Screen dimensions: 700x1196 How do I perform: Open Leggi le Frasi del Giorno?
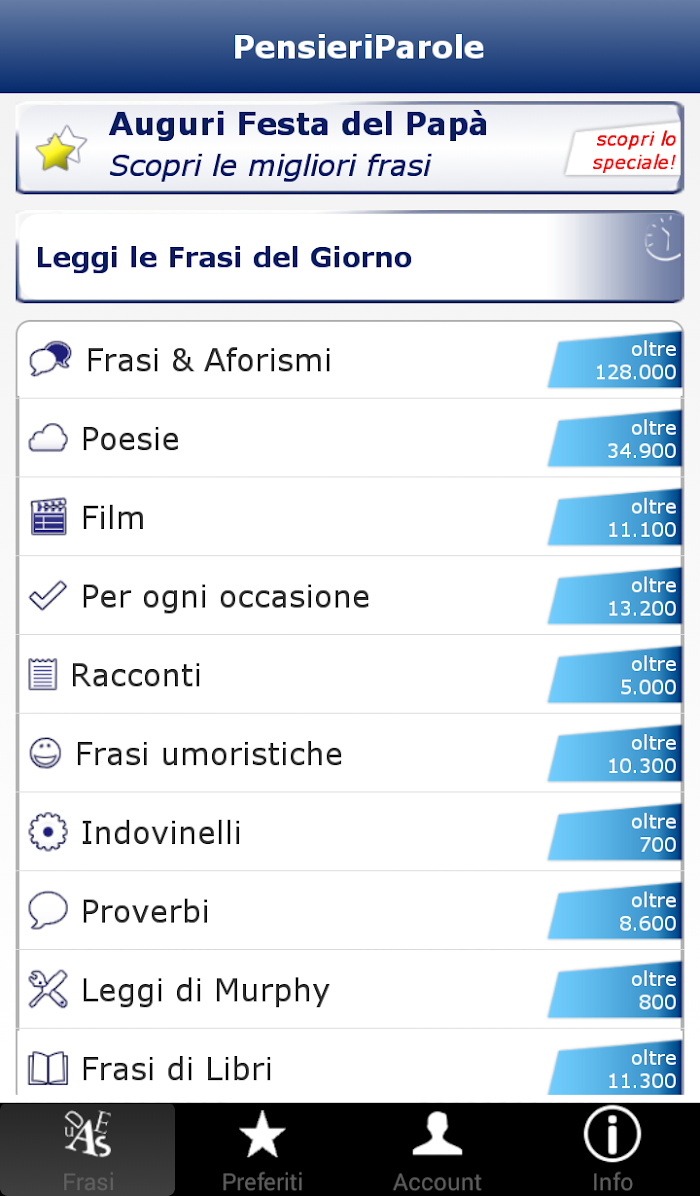tap(350, 257)
